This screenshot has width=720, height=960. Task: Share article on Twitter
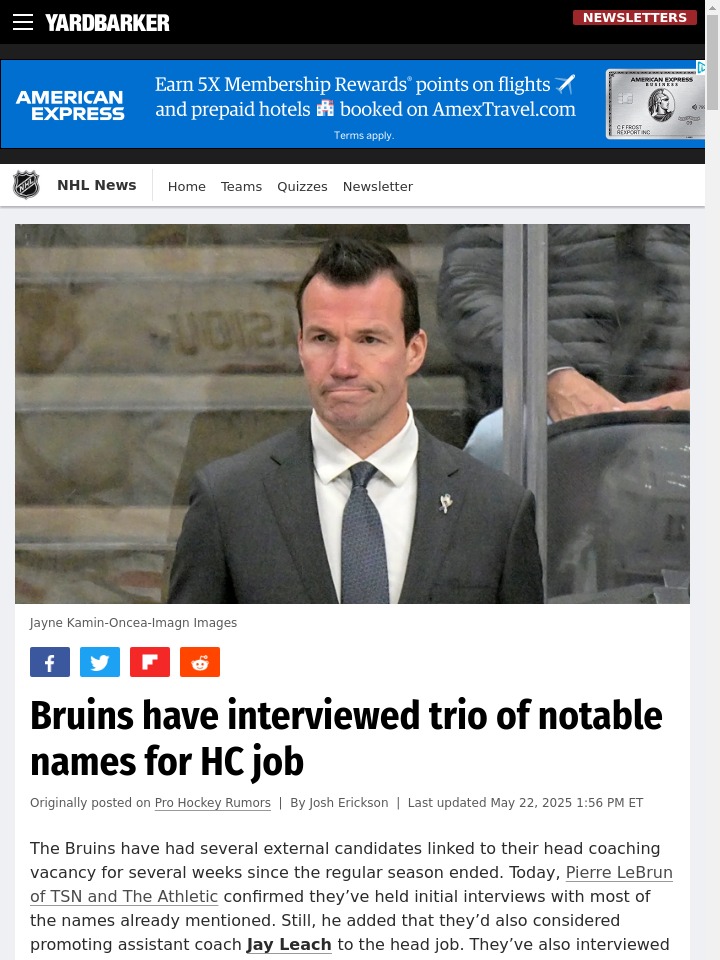tap(100, 662)
